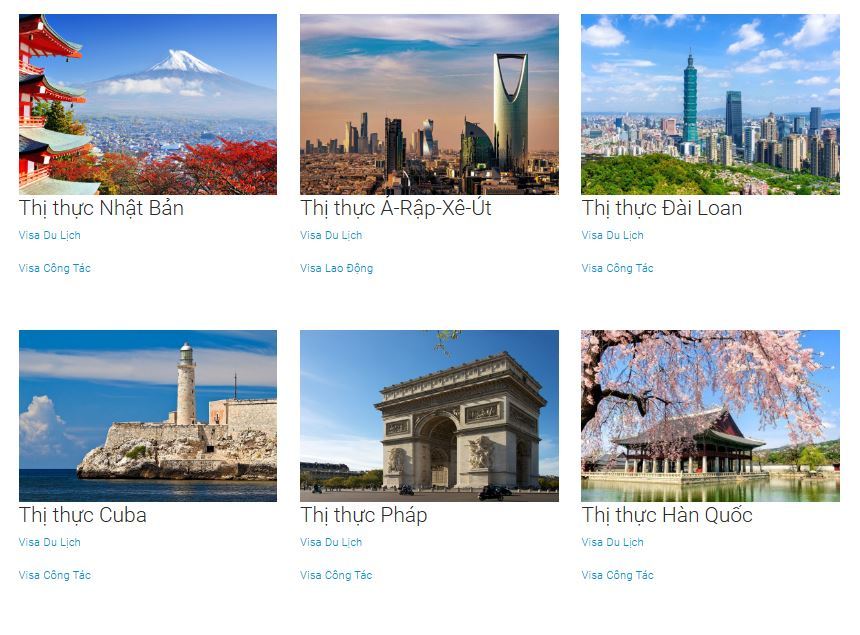This screenshot has width=860, height=635.
Task: View the Thị thực Đài Loan photo tile
Action: (710, 104)
